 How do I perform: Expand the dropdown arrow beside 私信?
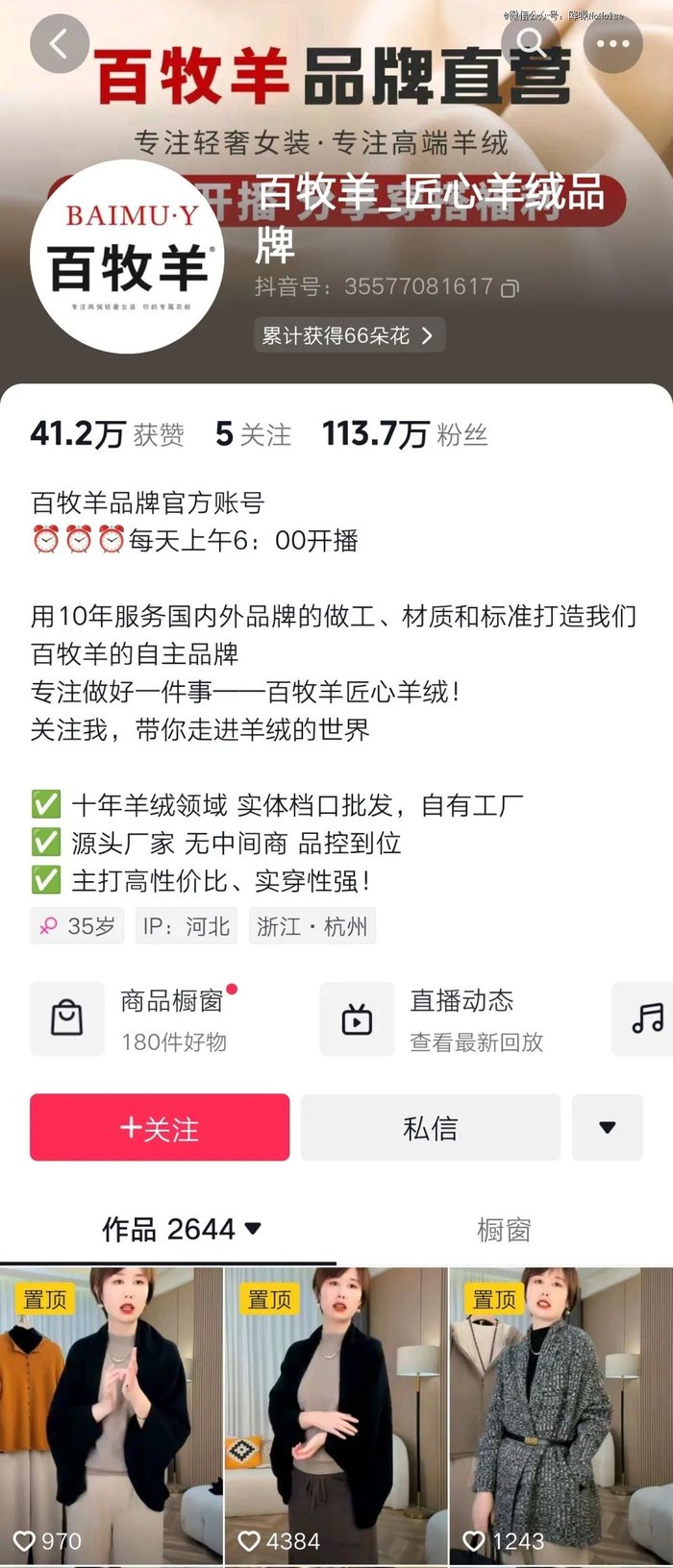tap(607, 1128)
